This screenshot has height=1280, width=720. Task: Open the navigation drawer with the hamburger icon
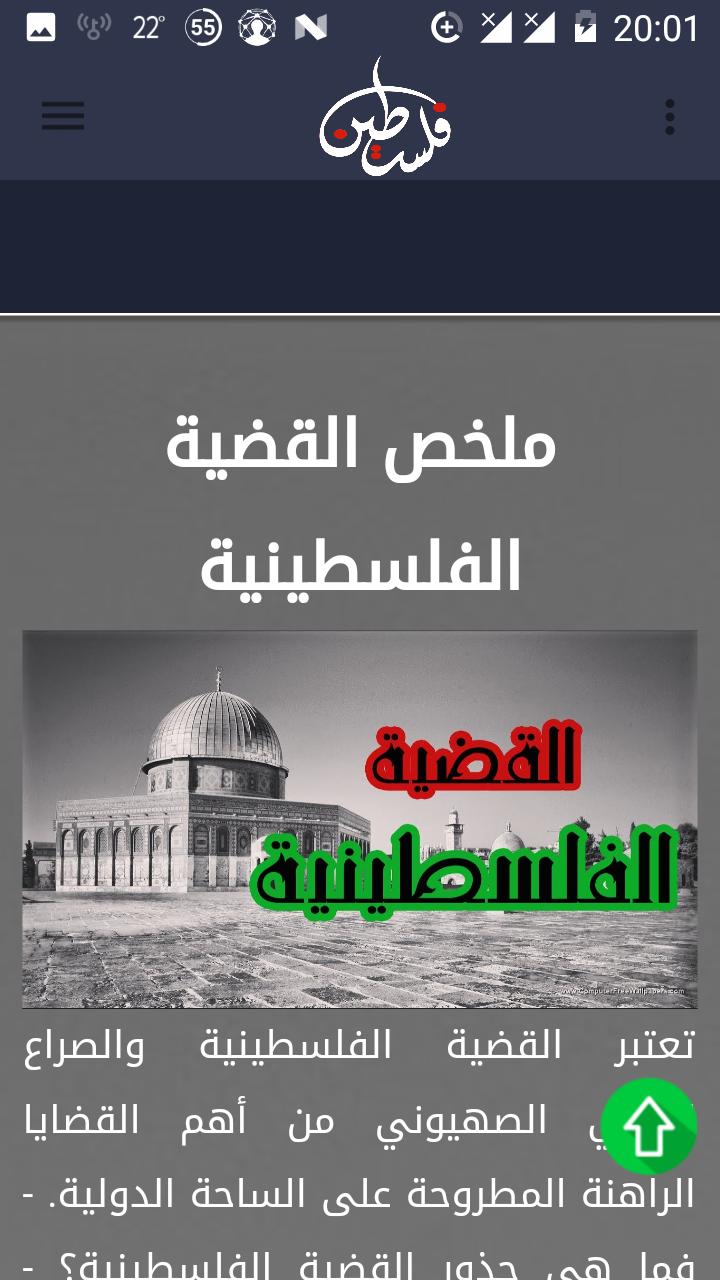coord(62,116)
